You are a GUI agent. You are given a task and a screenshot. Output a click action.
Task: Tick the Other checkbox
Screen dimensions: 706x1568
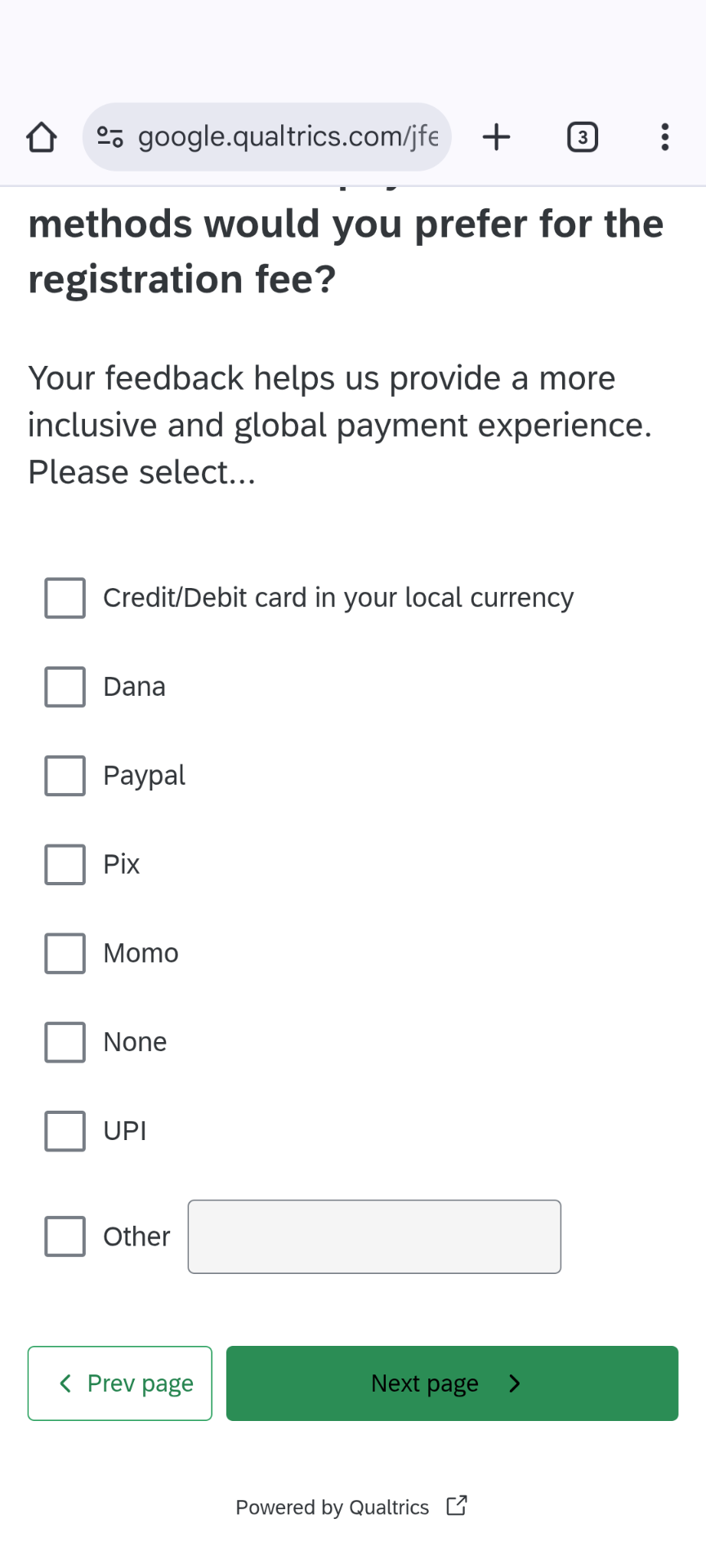click(65, 1236)
